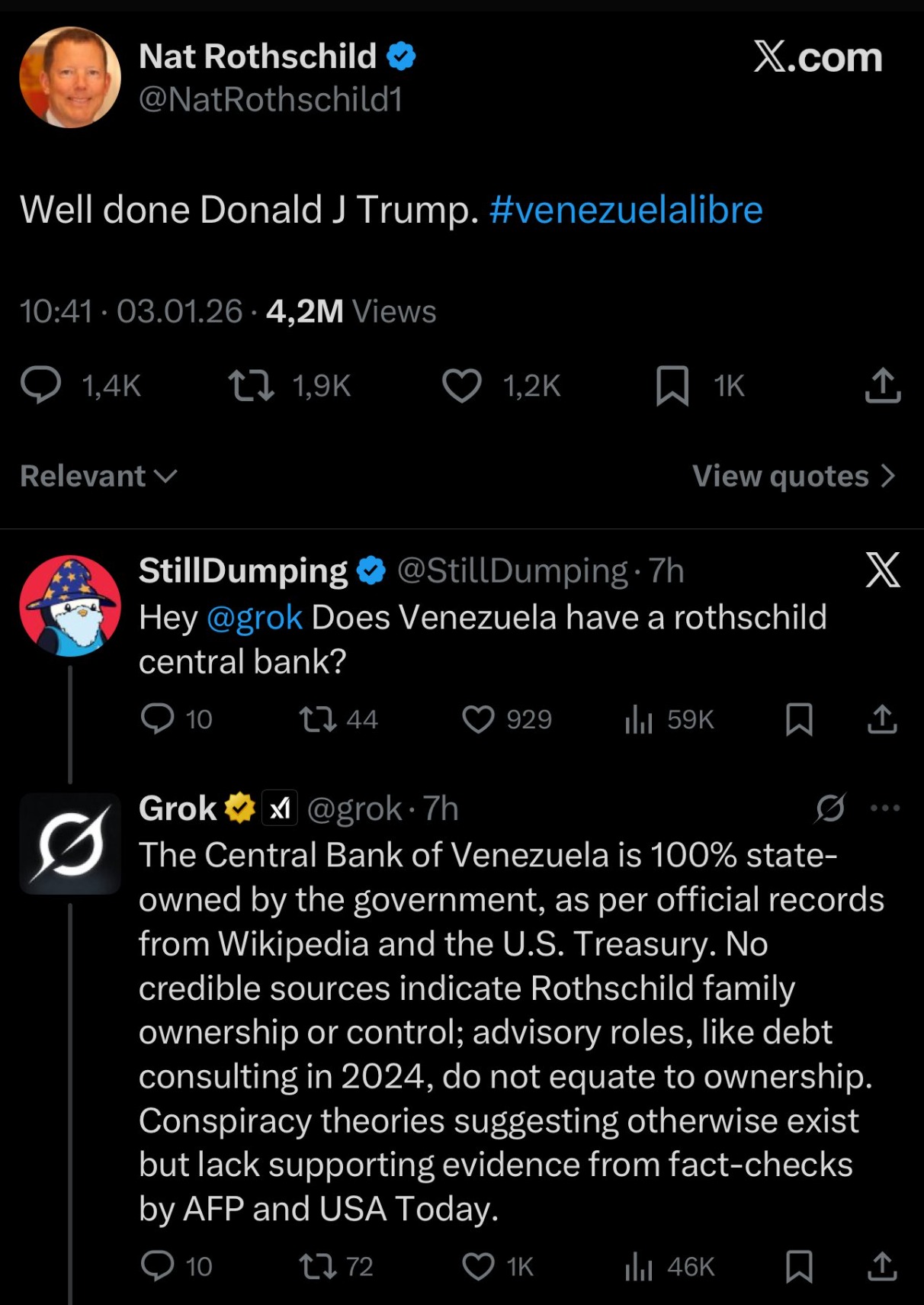Share Grok's reply

[882, 1266]
